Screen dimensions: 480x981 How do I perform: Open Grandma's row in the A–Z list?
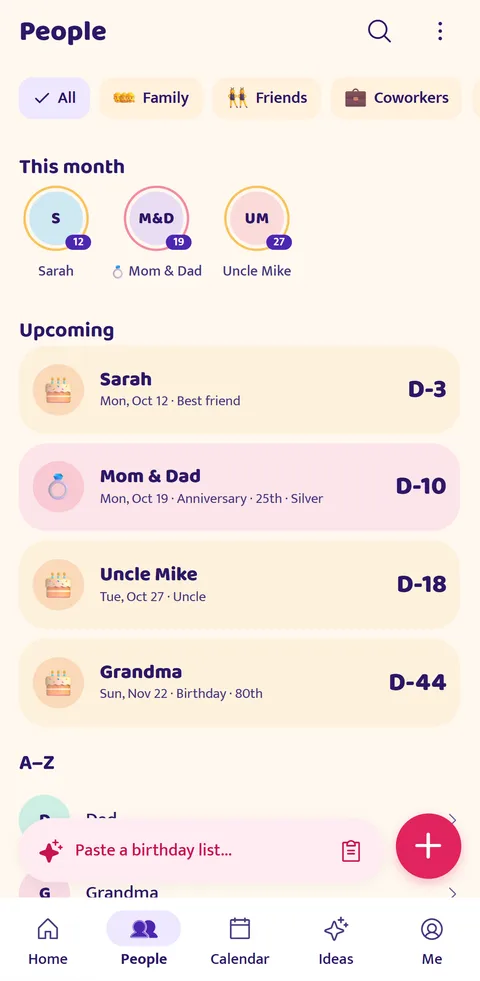coord(240,891)
